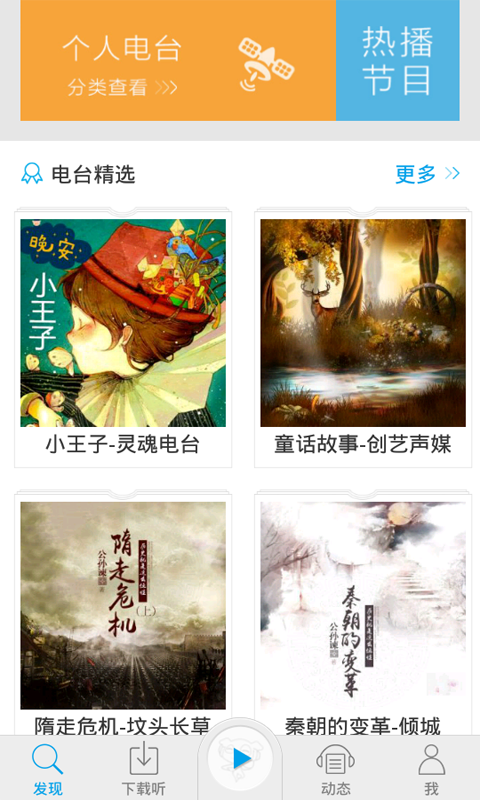
Task: Open 热播节目 tile
Action: click(x=398, y=60)
